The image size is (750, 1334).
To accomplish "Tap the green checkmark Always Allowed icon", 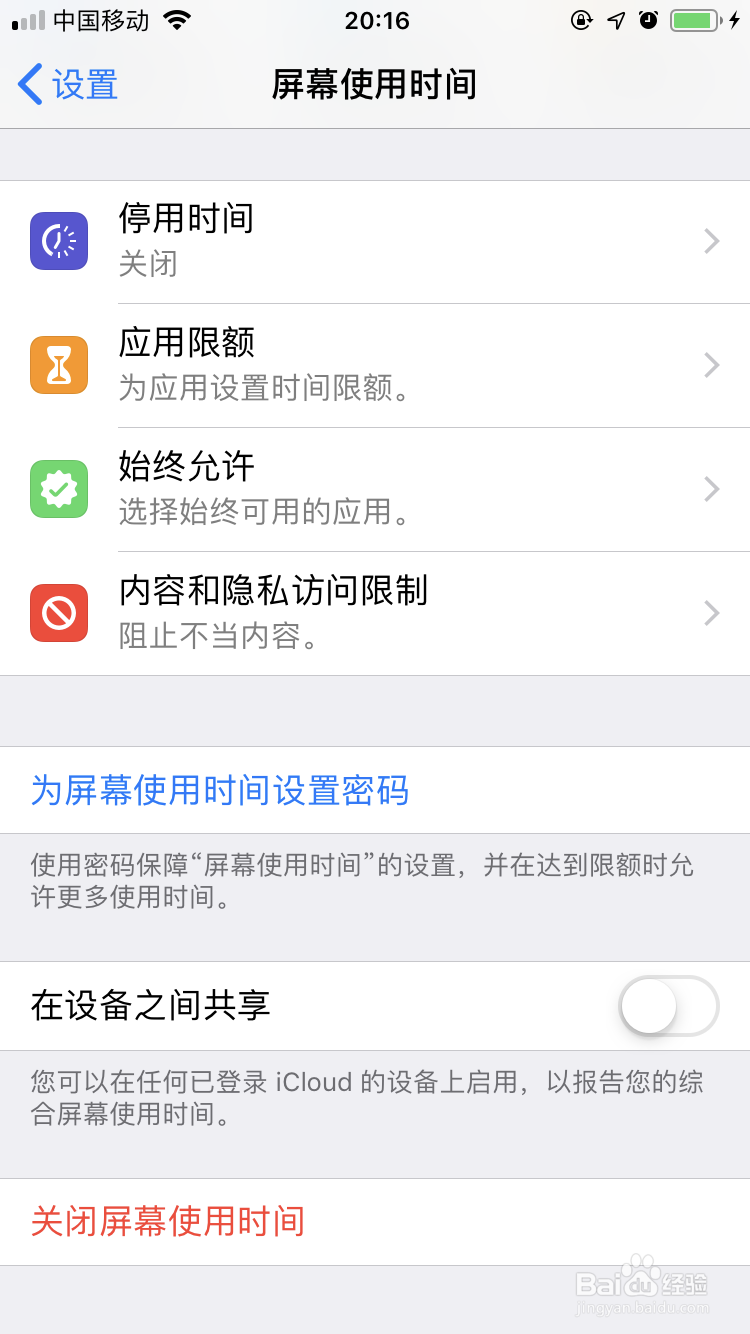I will pyautogui.click(x=59, y=489).
